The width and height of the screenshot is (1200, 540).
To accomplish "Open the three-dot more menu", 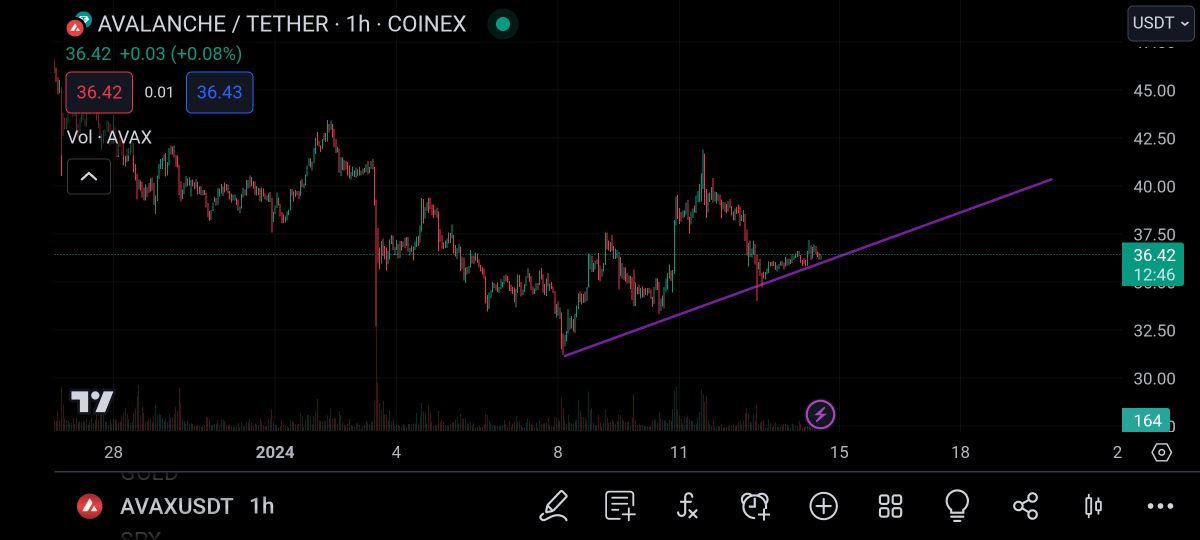I will pyautogui.click(x=1160, y=506).
